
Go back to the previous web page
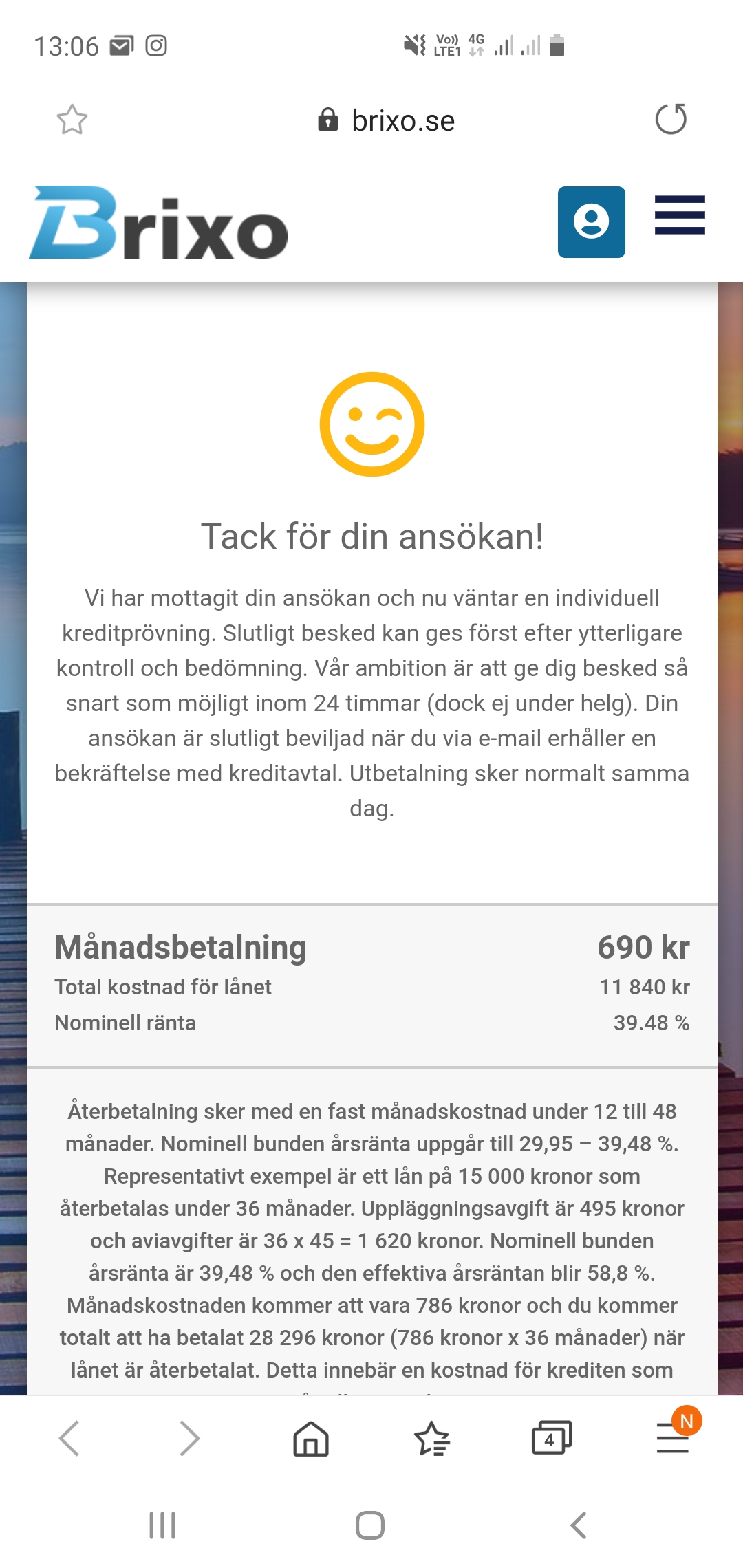tap(69, 1438)
